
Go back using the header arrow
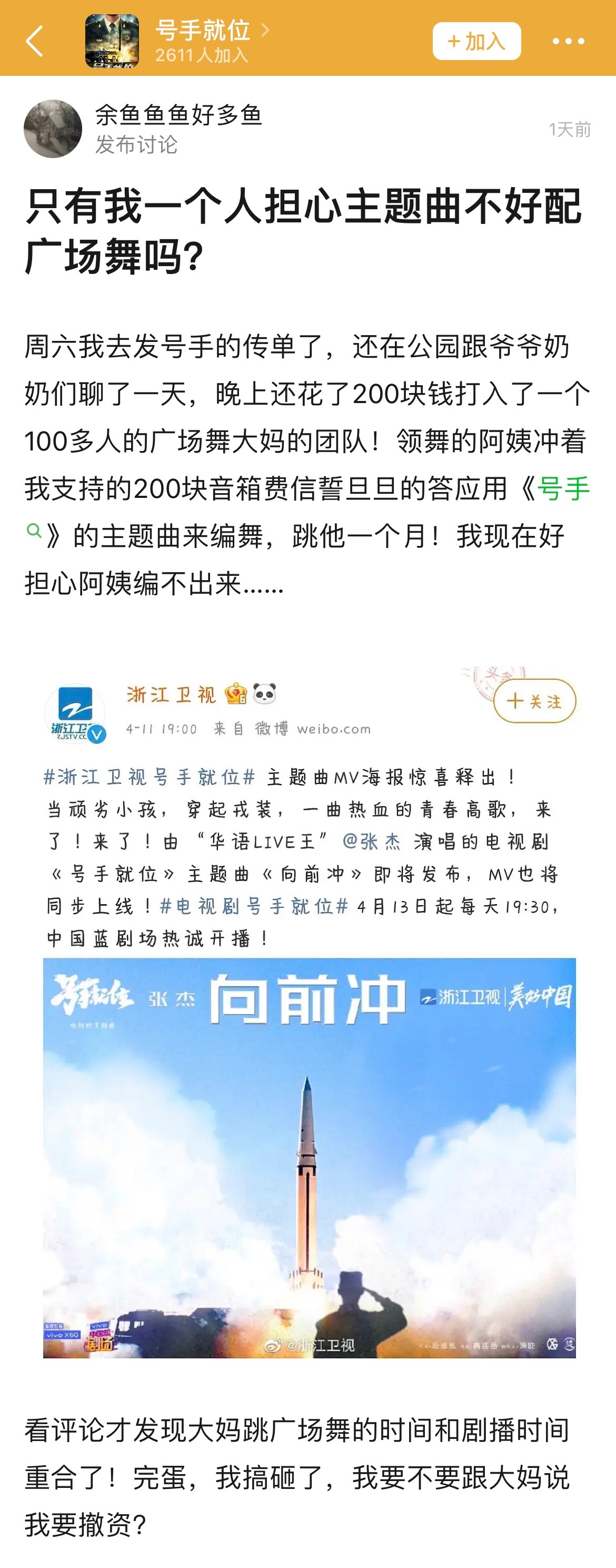[x=35, y=41]
